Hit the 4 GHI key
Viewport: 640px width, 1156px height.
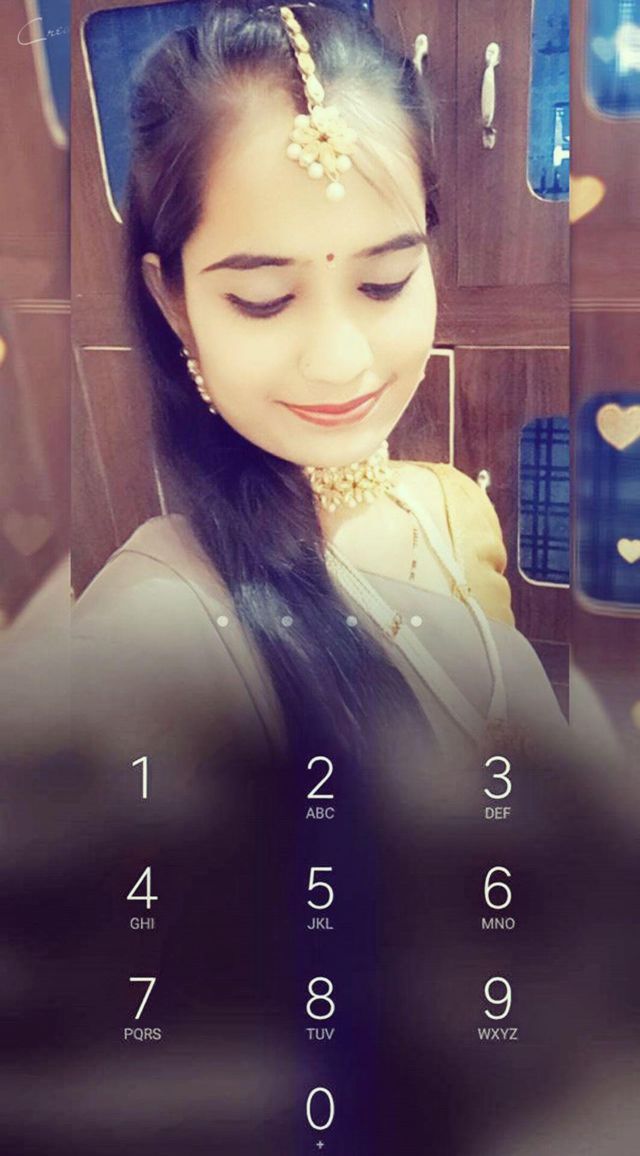pos(142,898)
